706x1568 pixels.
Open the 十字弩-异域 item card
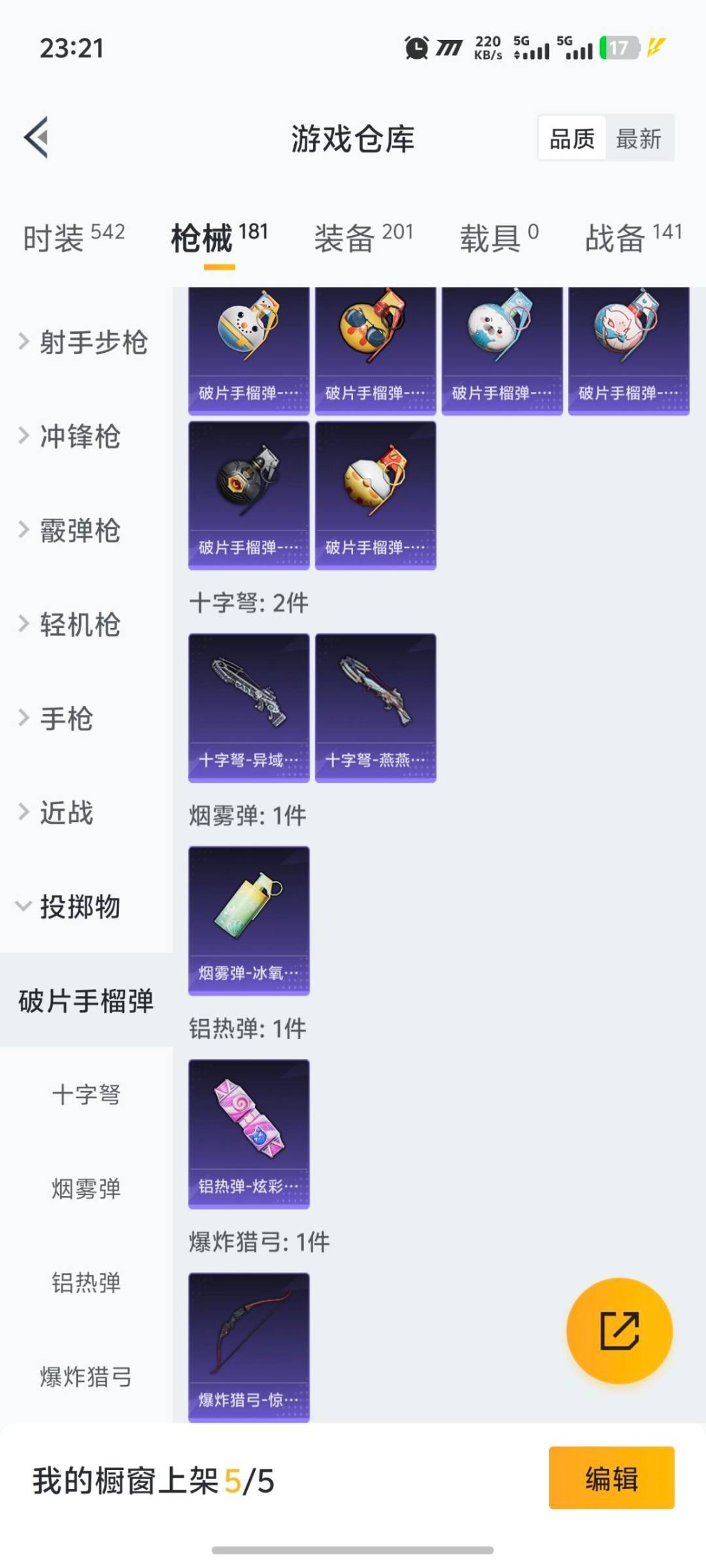[x=248, y=707]
